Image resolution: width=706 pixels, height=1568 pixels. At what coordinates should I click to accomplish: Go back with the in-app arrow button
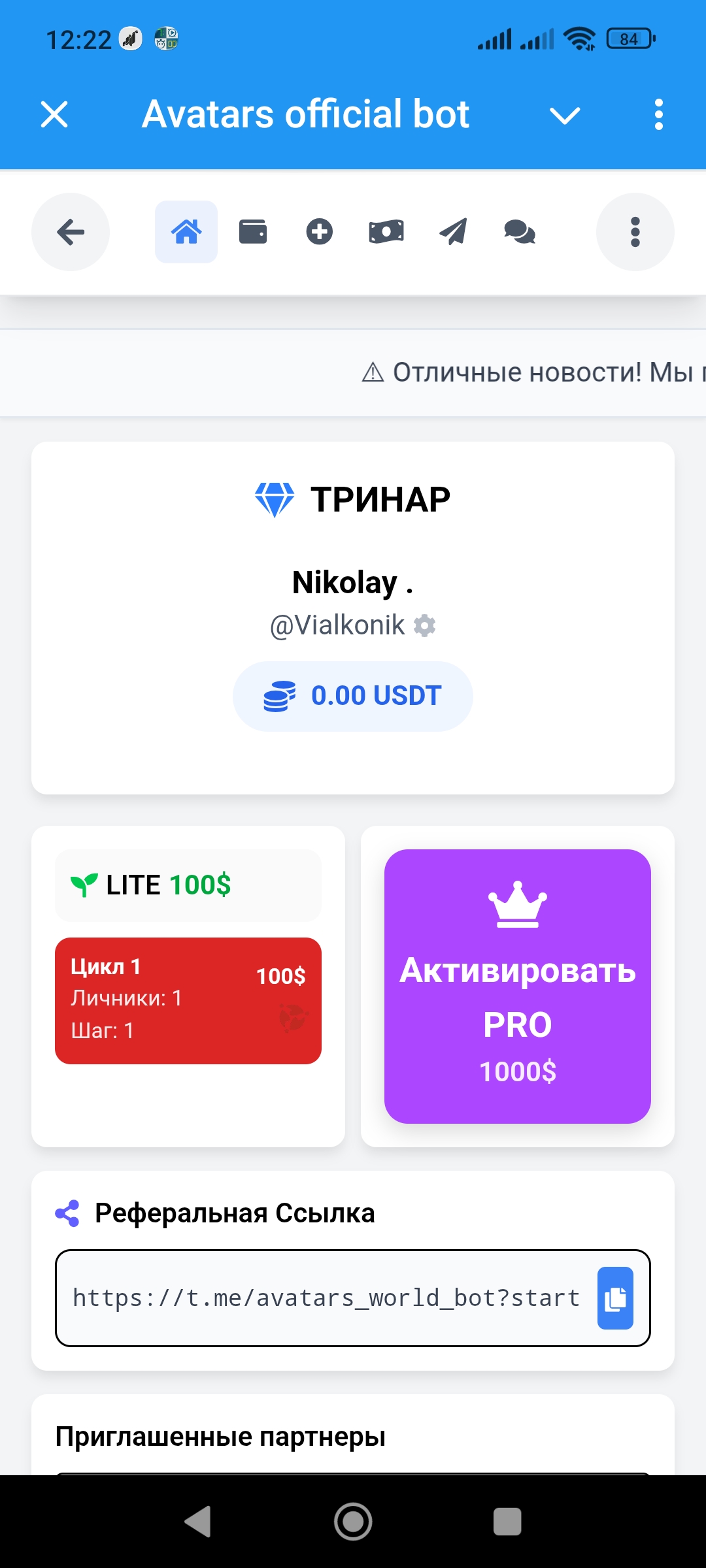click(x=71, y=232)
